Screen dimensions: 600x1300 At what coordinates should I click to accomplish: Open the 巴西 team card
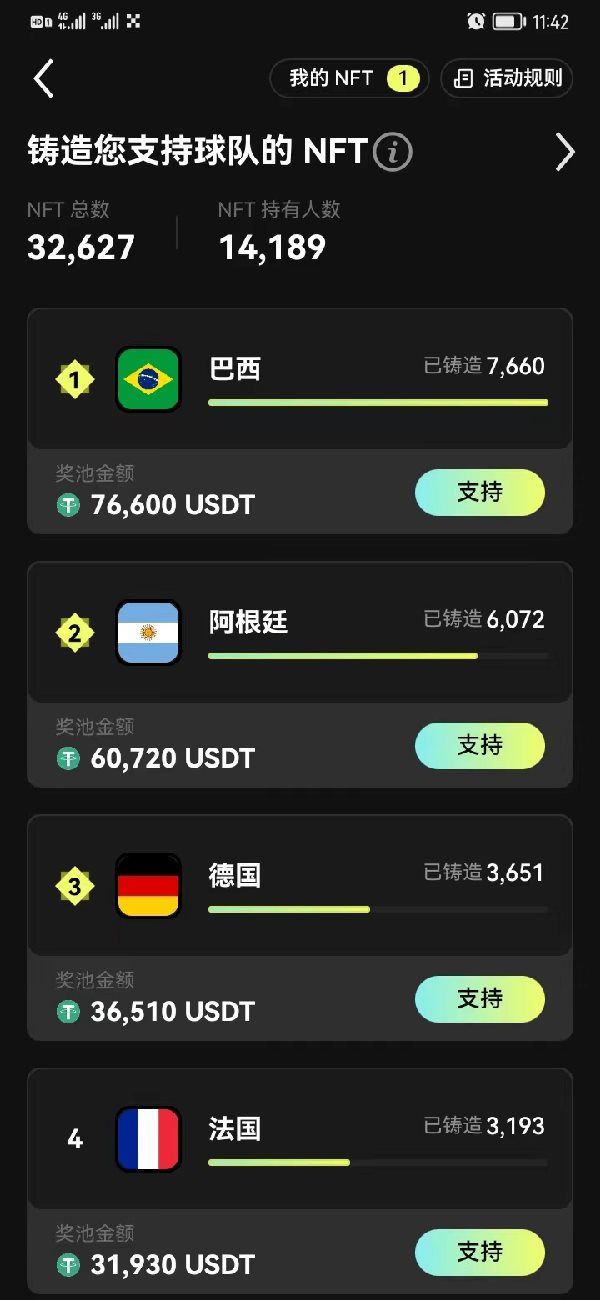point(300,380)
